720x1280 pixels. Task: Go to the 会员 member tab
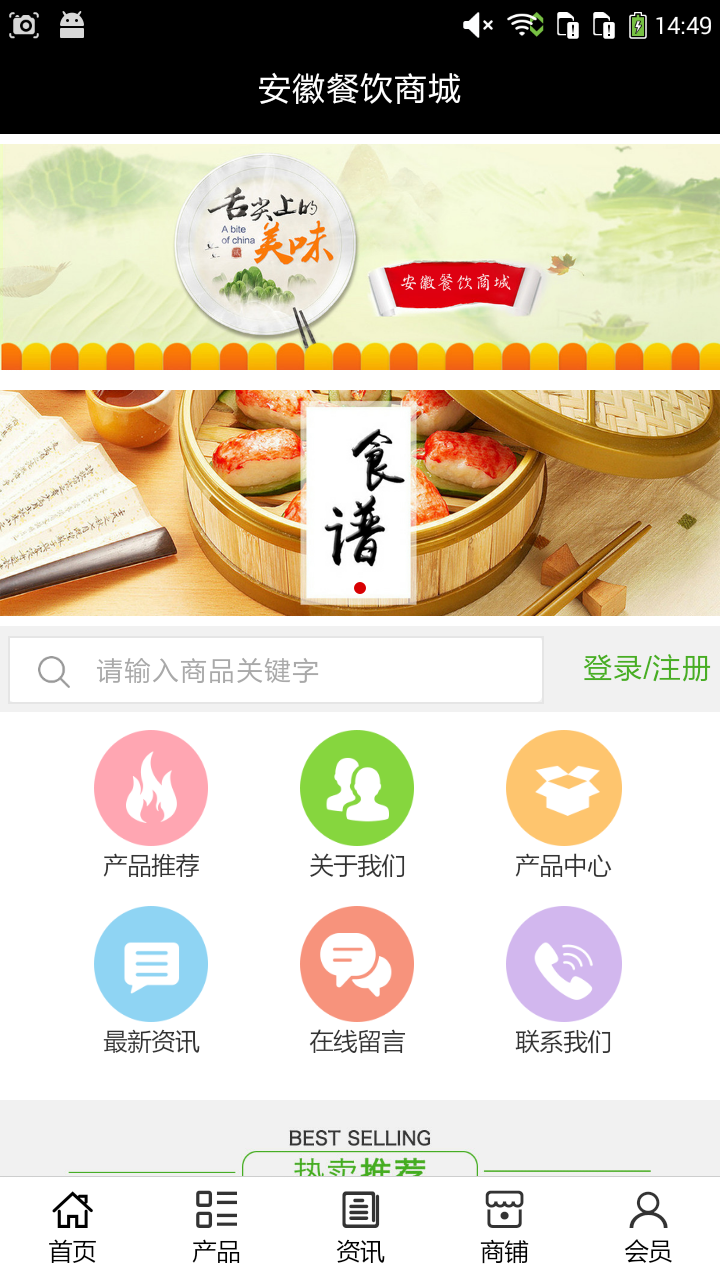pos(648,1227)
